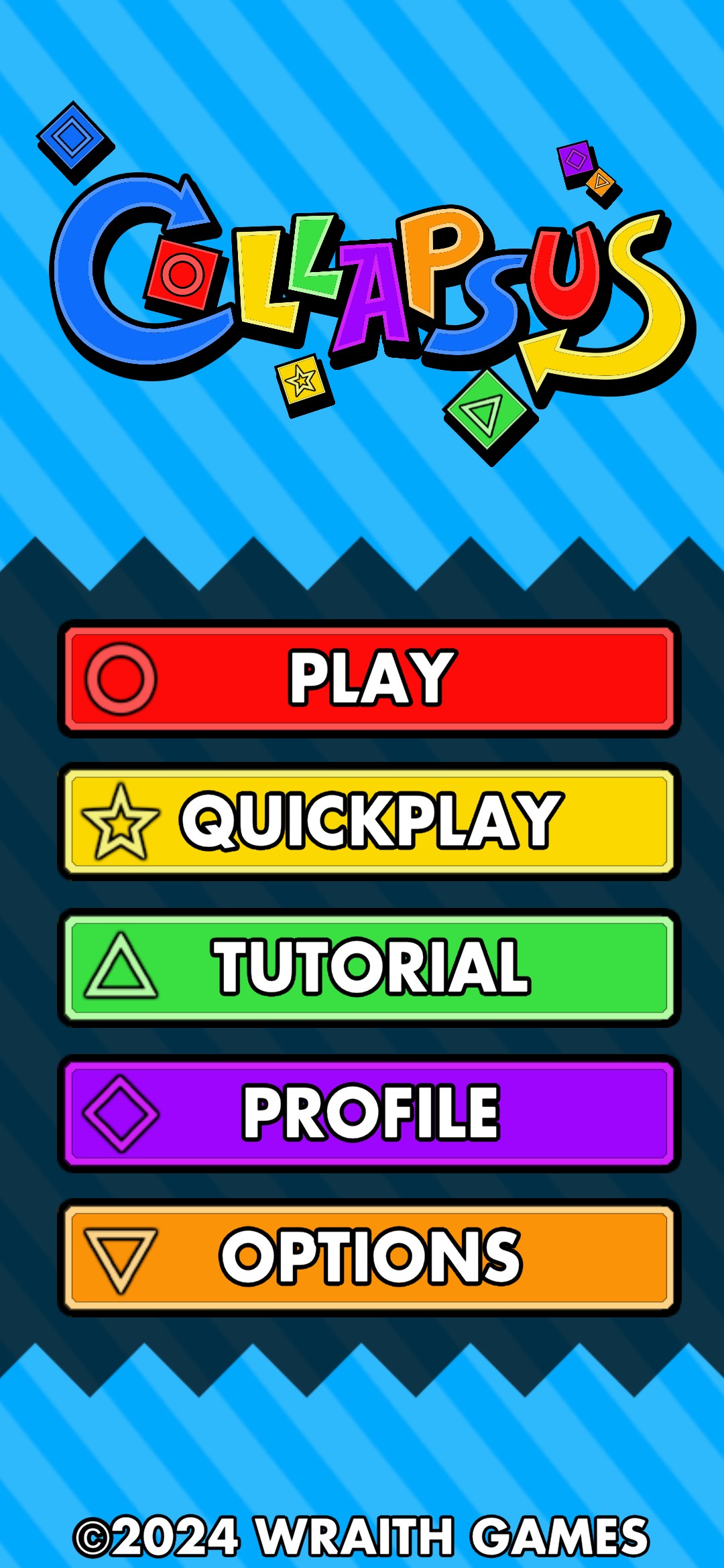Screen dimensions: 724x1568
Task: Go to Options menu
Action: (x=370, y=1258)
